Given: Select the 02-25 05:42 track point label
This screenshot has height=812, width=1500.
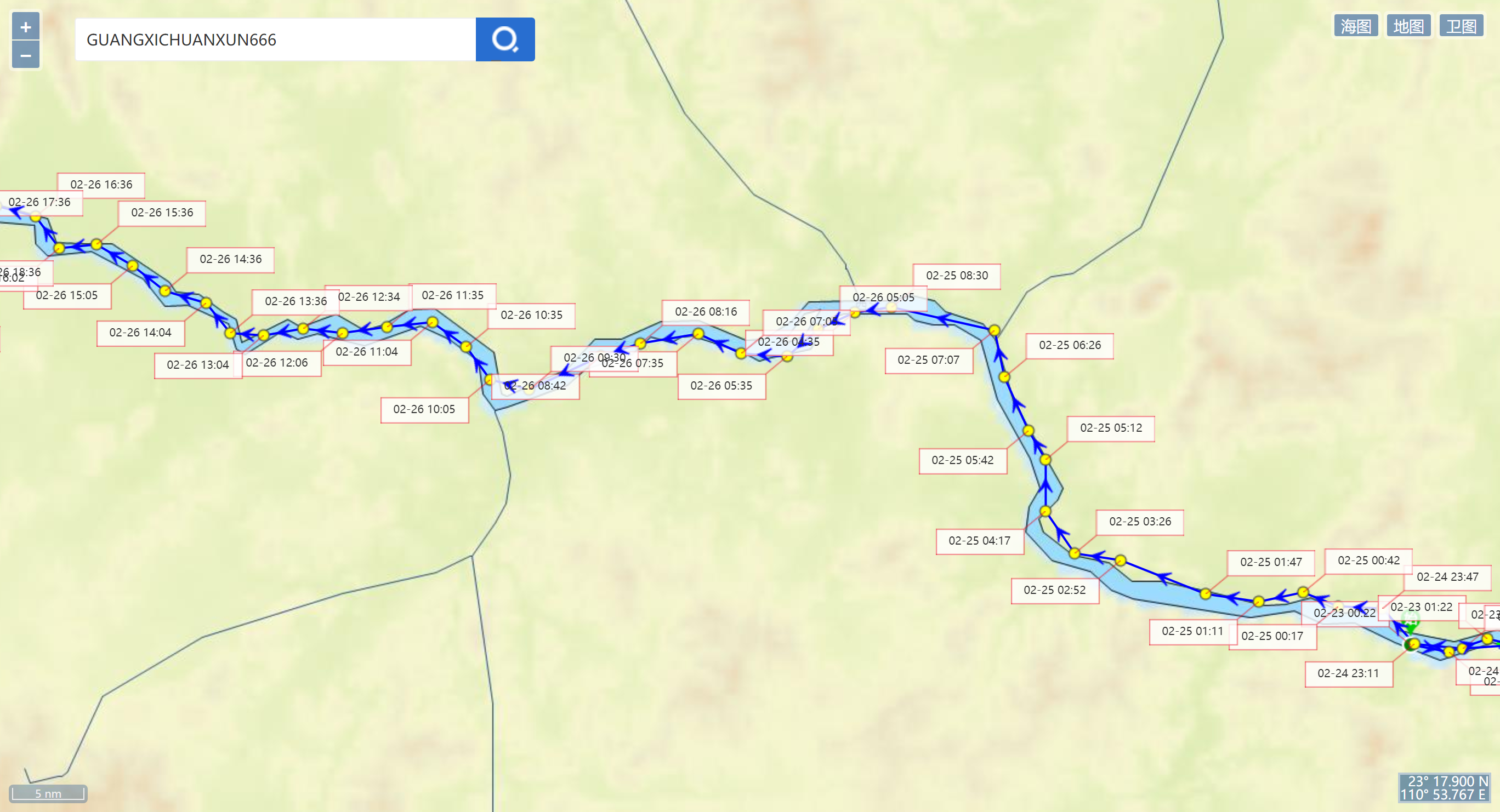Looking at the screenshot, I should click(x=962, y=460).
